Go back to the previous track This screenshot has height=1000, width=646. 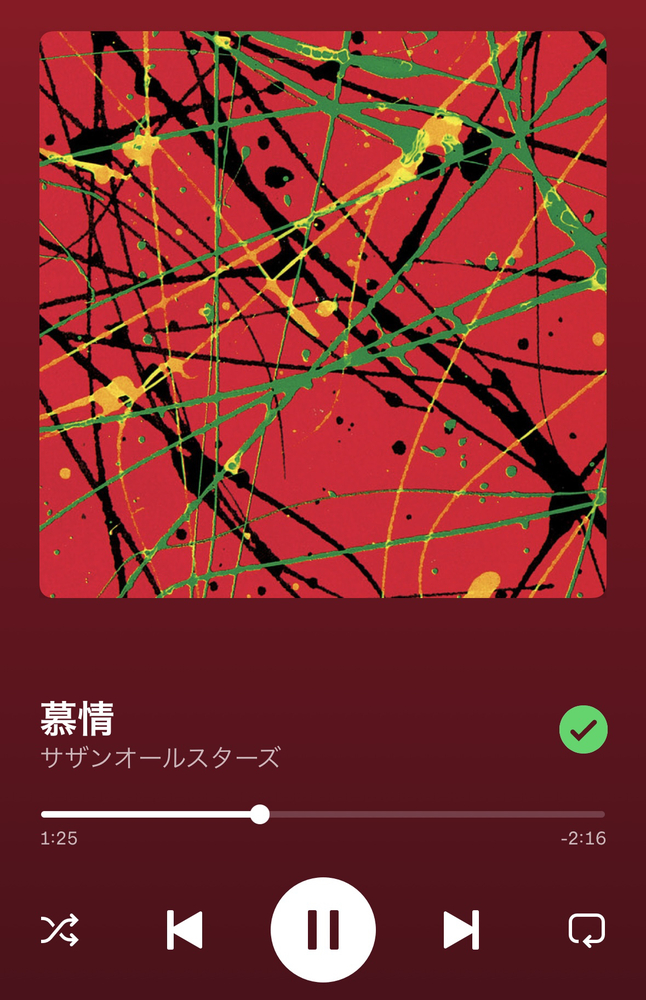tap(185, 930)
